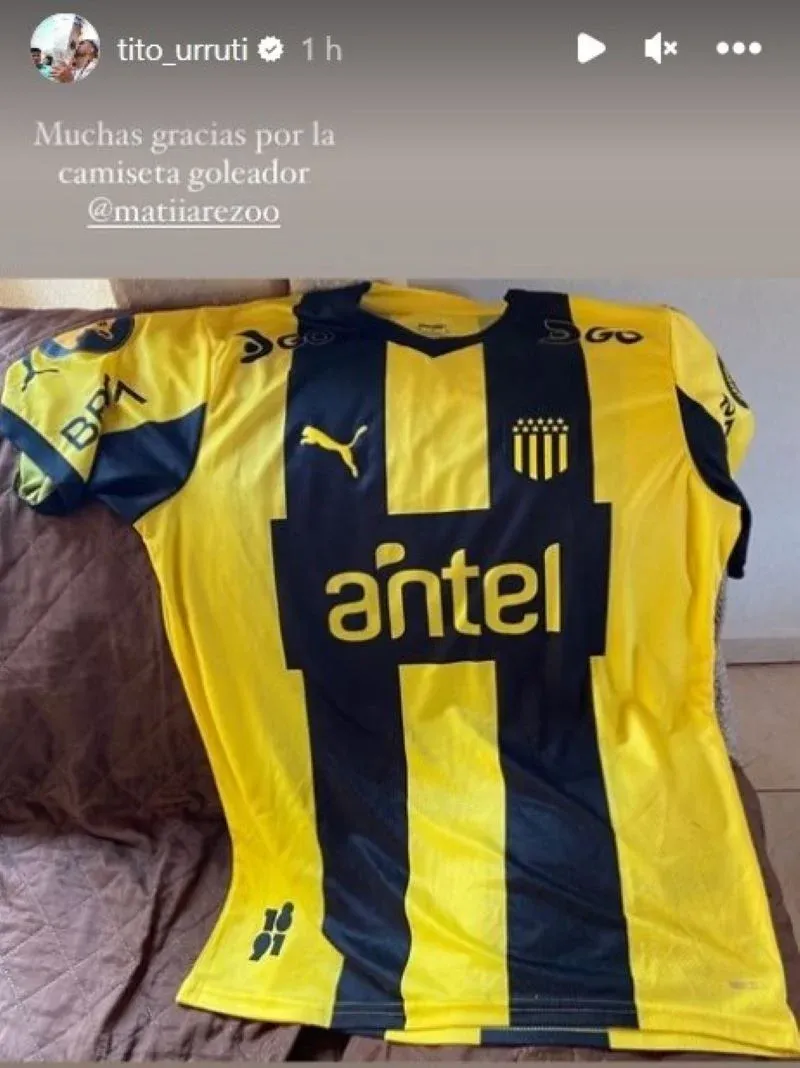Open the three-dot options menu

[x=739, y=48]
